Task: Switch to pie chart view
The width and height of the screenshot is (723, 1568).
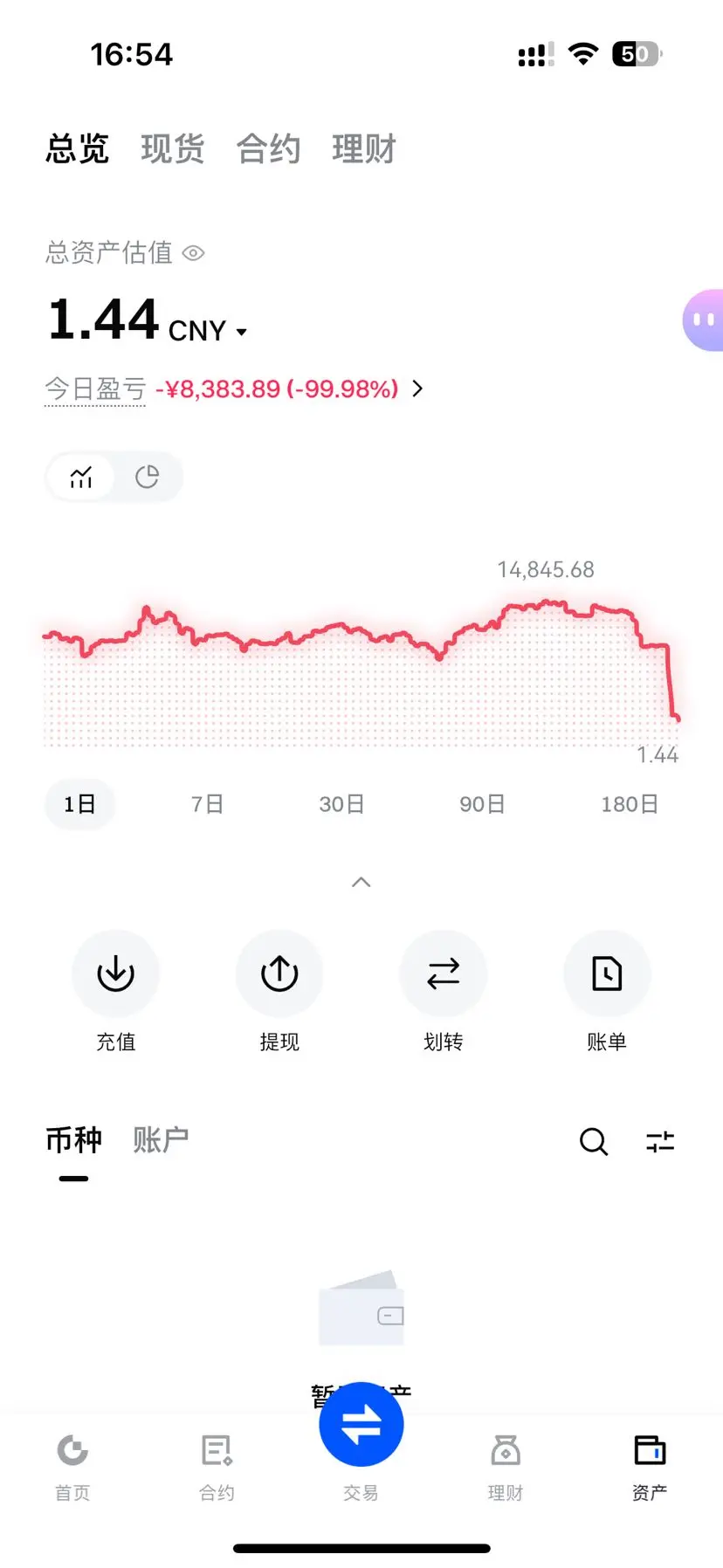Action: pyautogui.click(x=147, y=477)
